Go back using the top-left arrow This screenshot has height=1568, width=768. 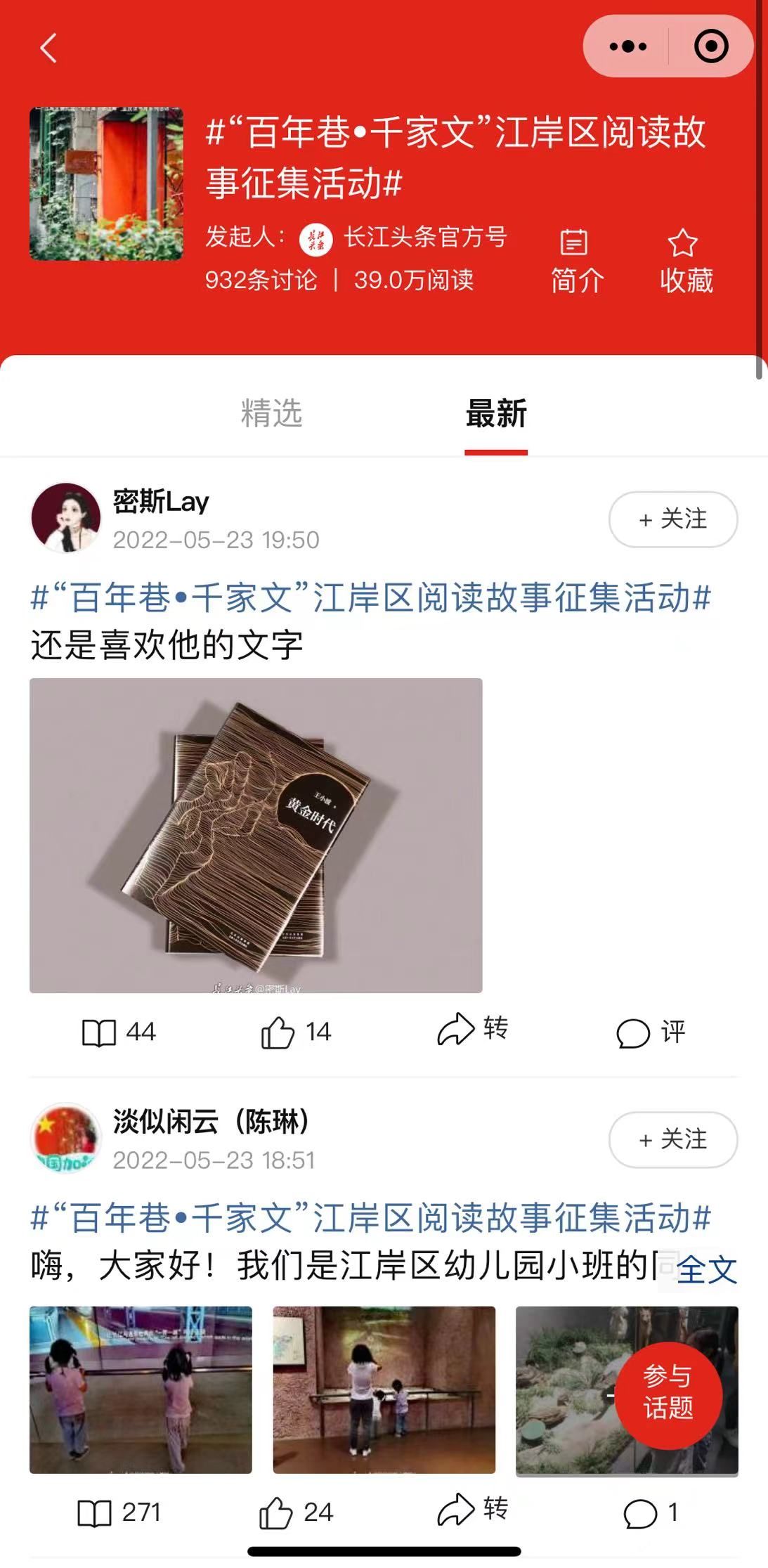[48, 48]
